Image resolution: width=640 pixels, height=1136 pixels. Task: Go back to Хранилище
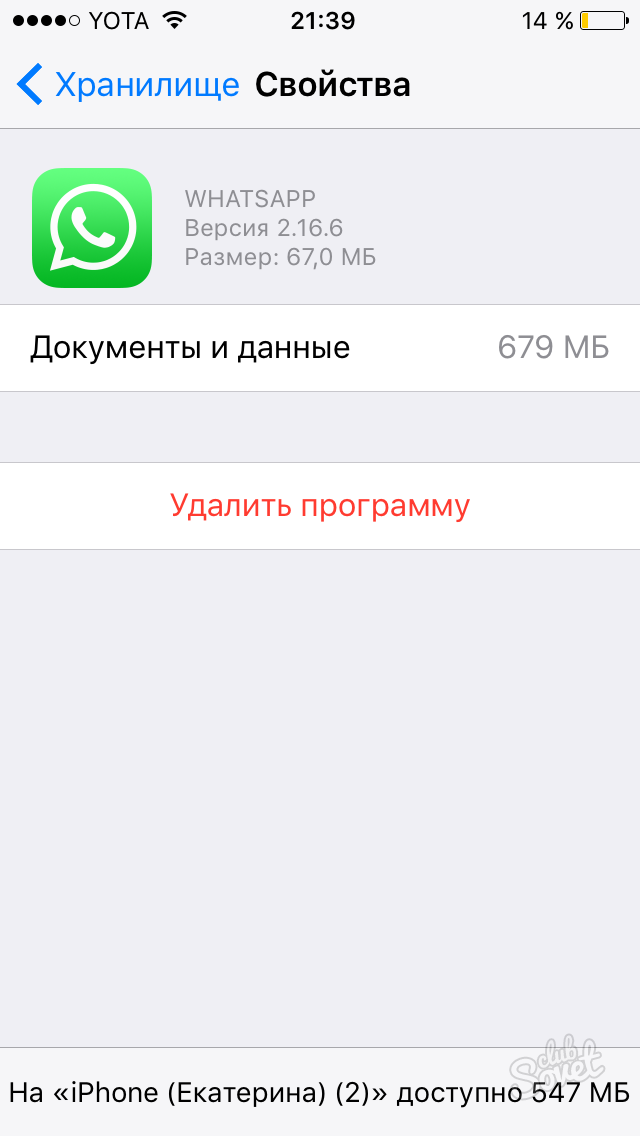pos(128,85)
